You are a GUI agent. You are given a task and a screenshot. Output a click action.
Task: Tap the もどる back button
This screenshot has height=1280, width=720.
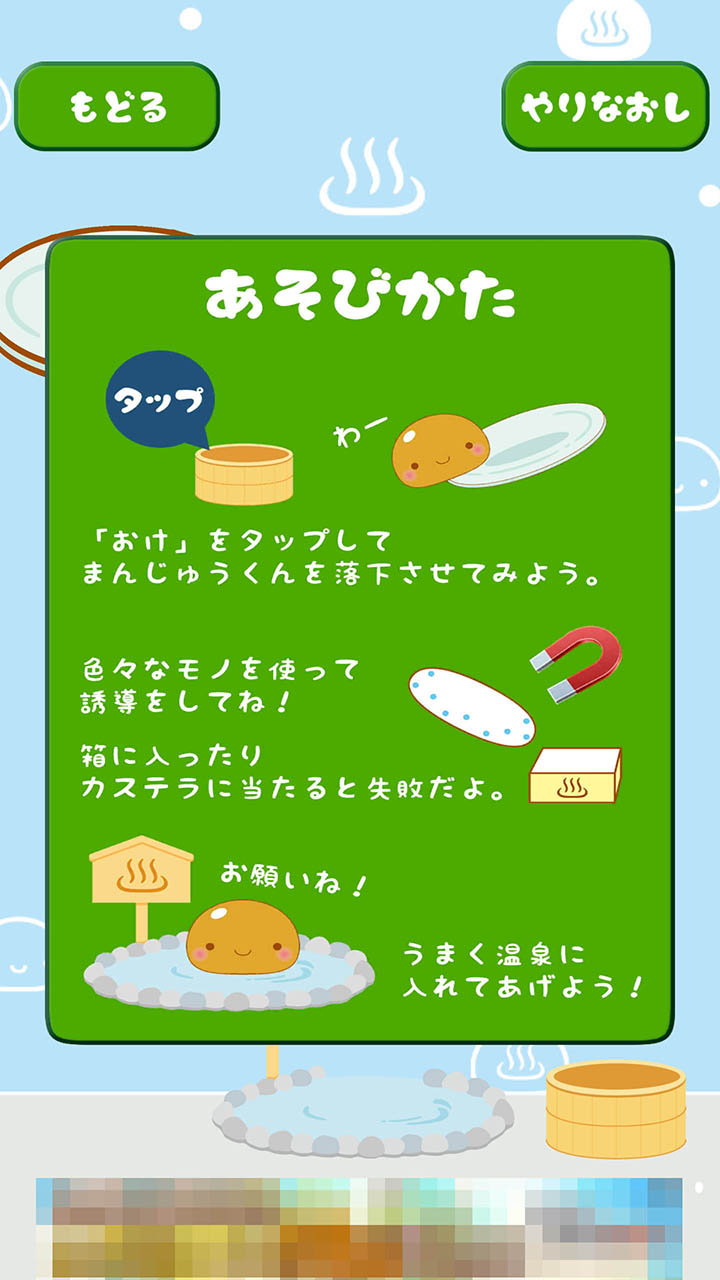click(x=117, y=107)
